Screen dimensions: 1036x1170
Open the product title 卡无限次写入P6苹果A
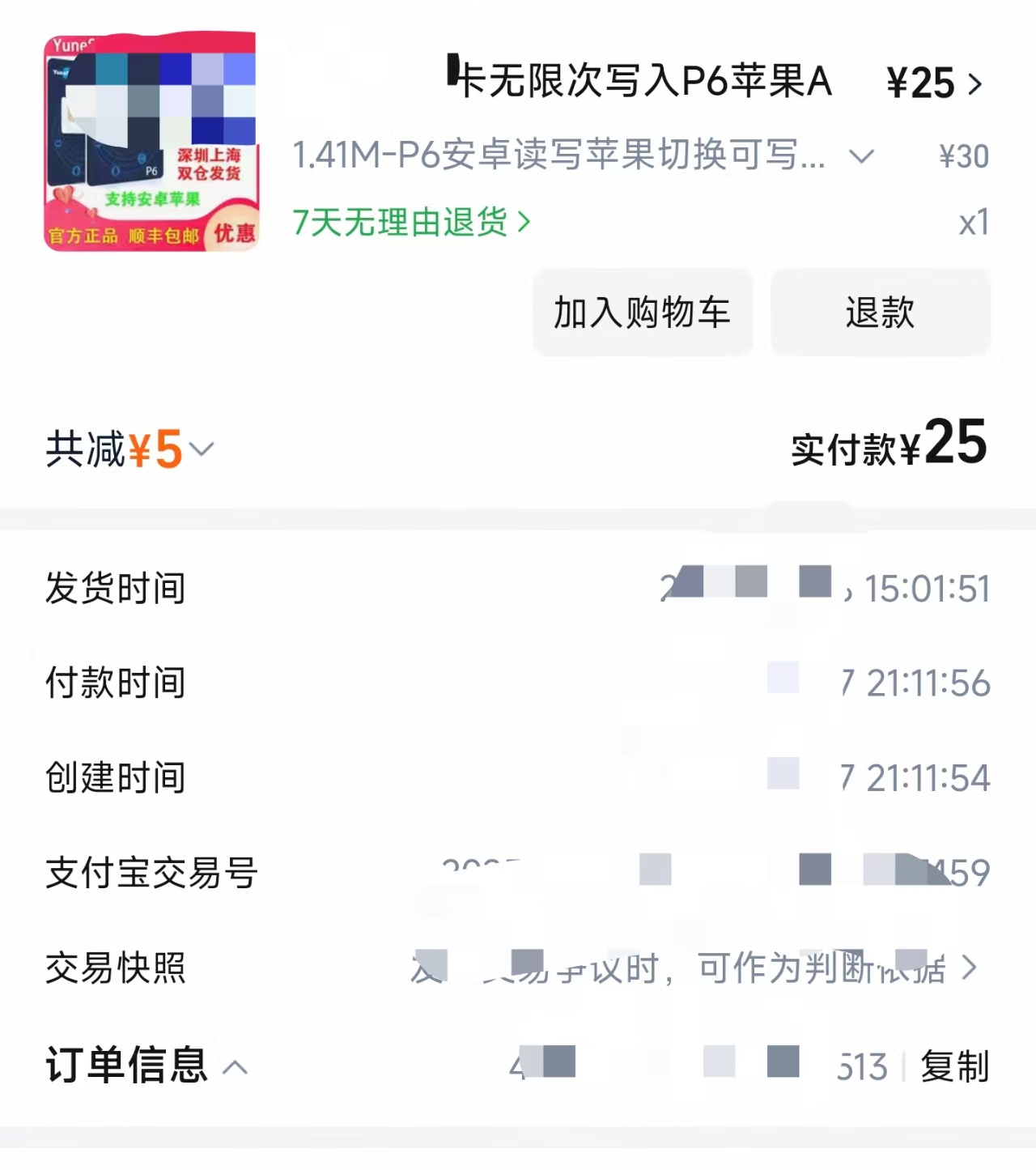point(639,82)
